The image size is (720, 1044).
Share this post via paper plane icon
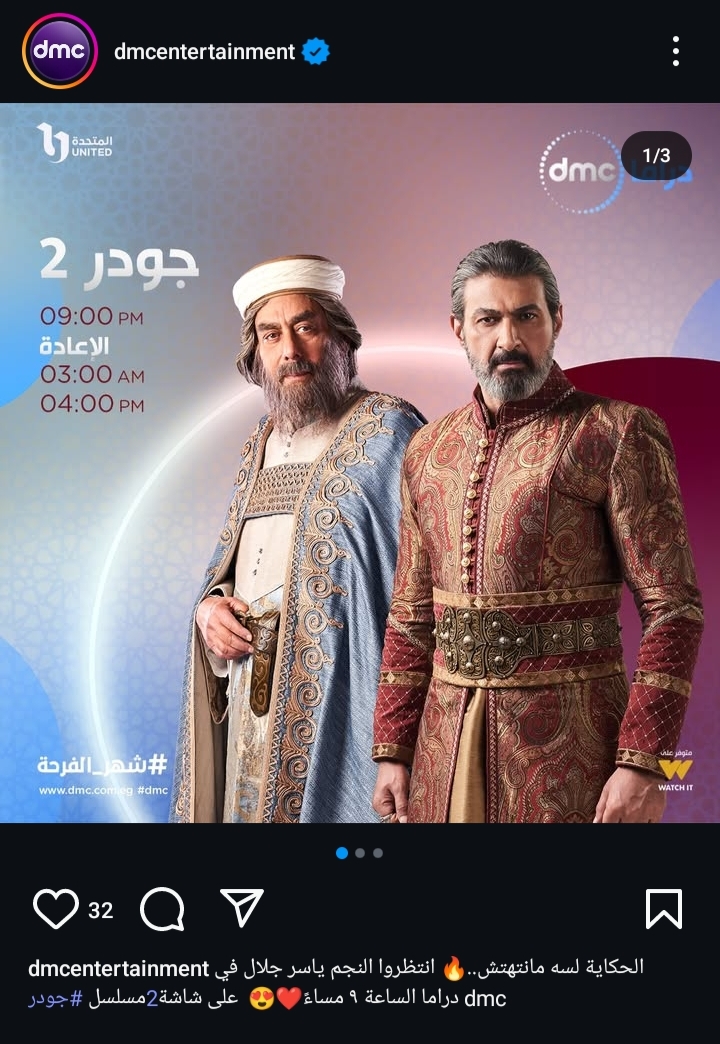(241, 908)
